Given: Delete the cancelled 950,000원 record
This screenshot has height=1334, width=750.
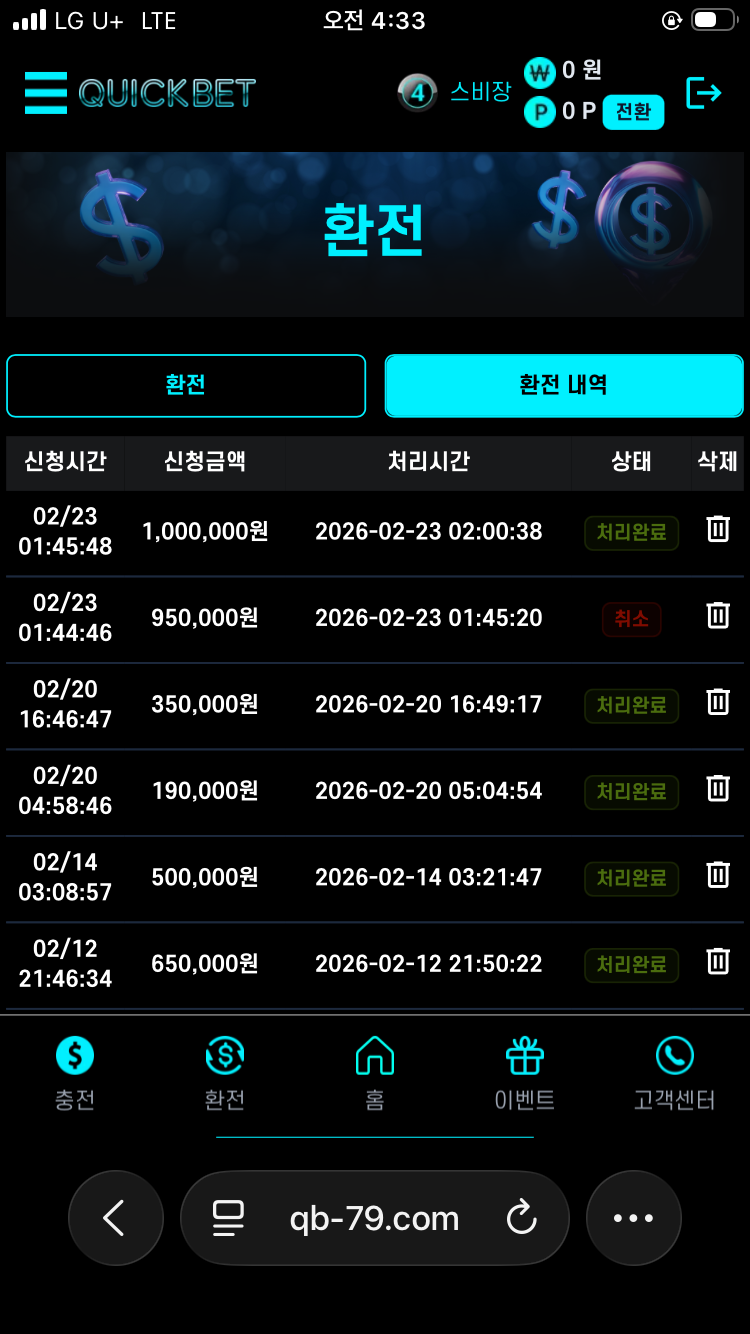Looking at the screenshot, I should pos(718,616).
